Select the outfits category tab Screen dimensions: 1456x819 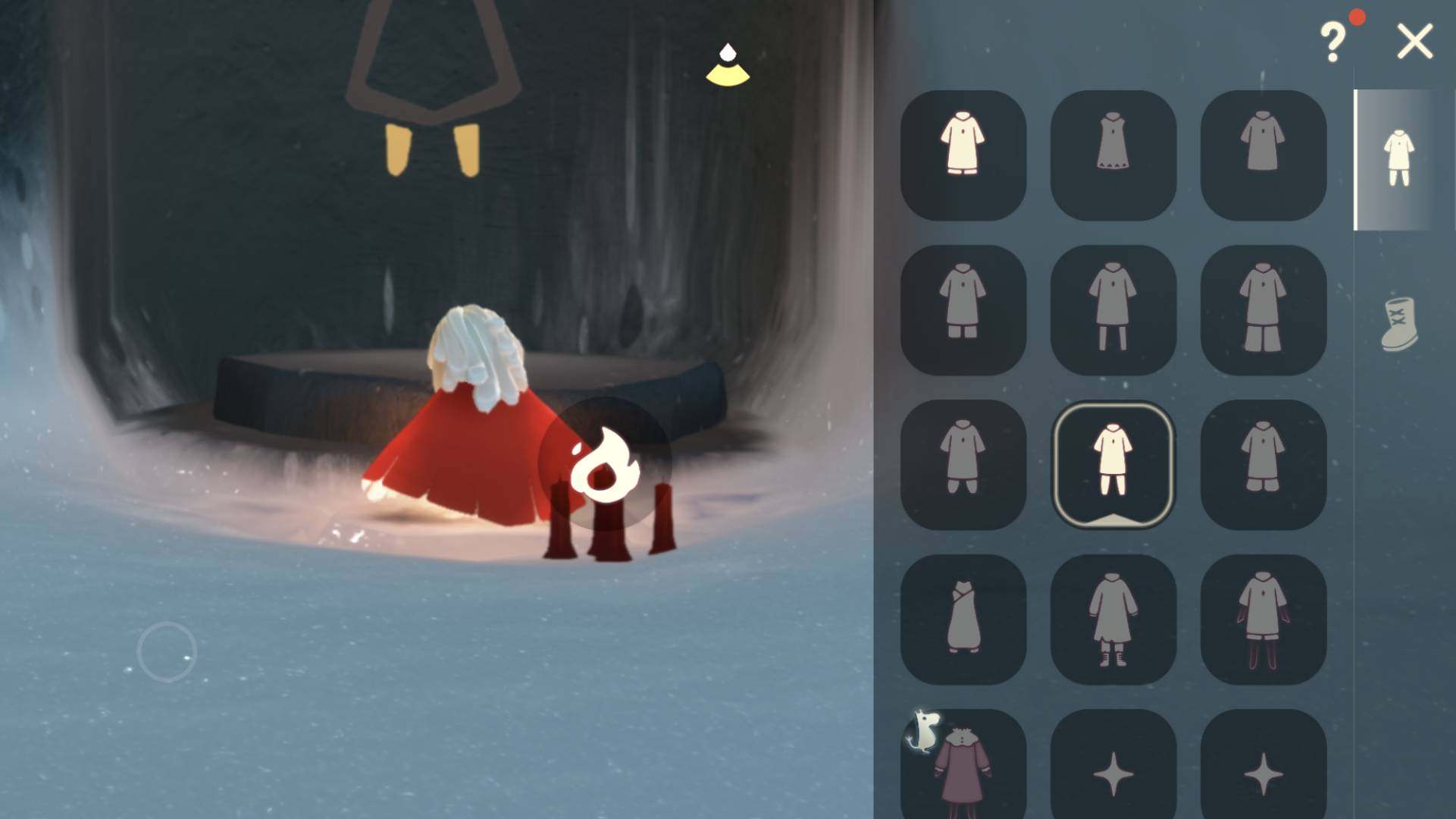click(1398, 158)
